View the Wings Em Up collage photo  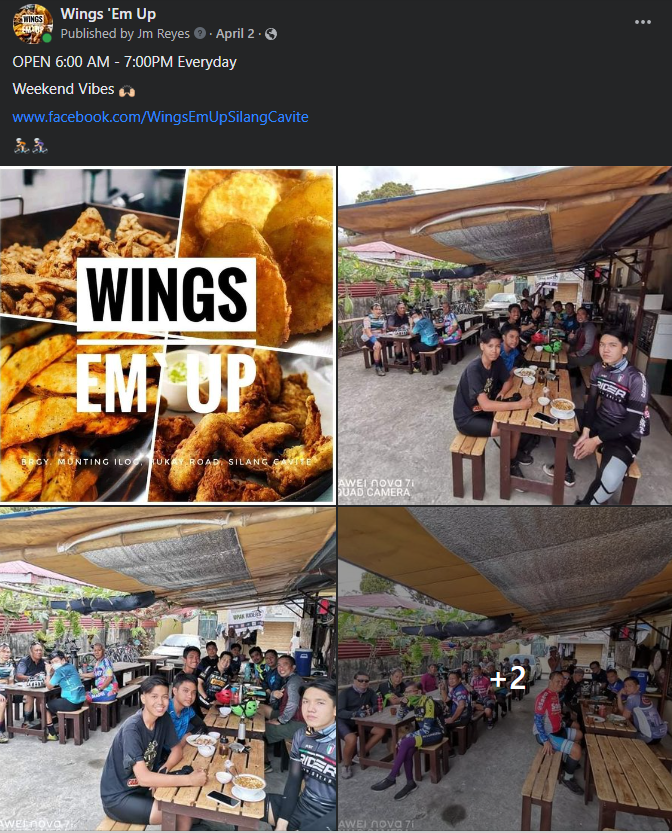pyautogui.click(x=167, y=334)
